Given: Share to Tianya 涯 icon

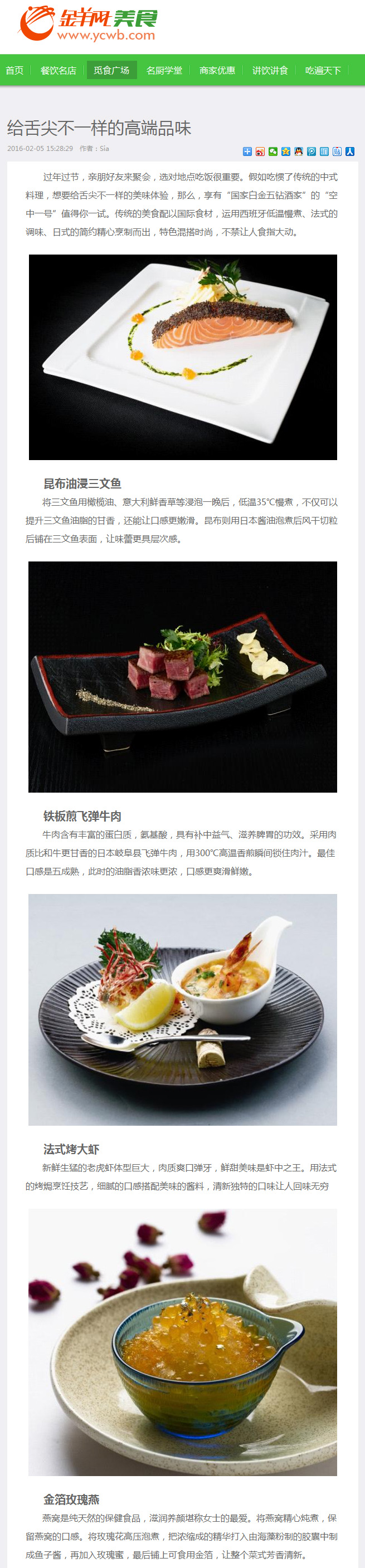Looking at the screenshot, I should 324,152.
